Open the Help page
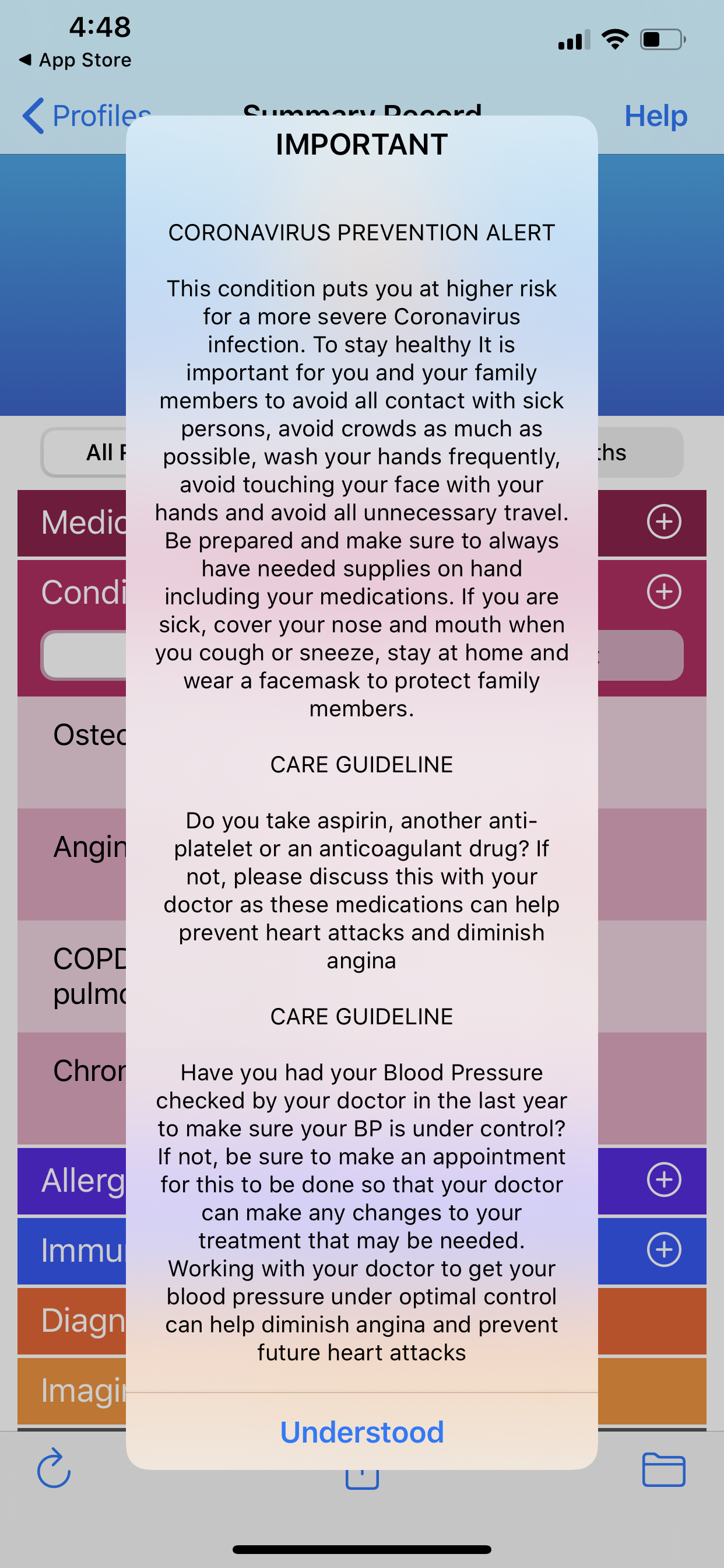This screenshot has height=1568, width=724. pyautogui.click(x=655, y=116)
